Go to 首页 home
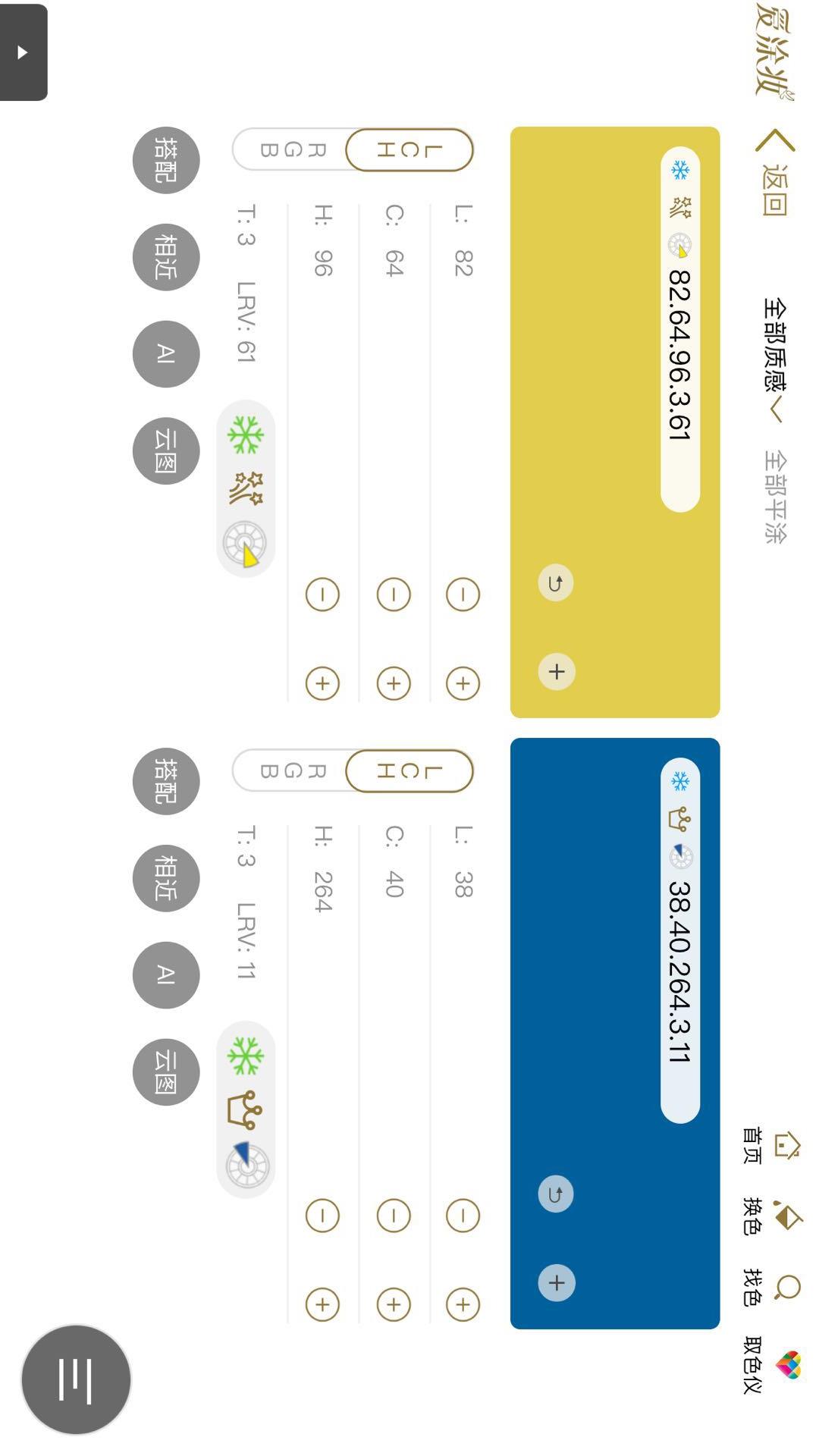 click(770, 1145)
